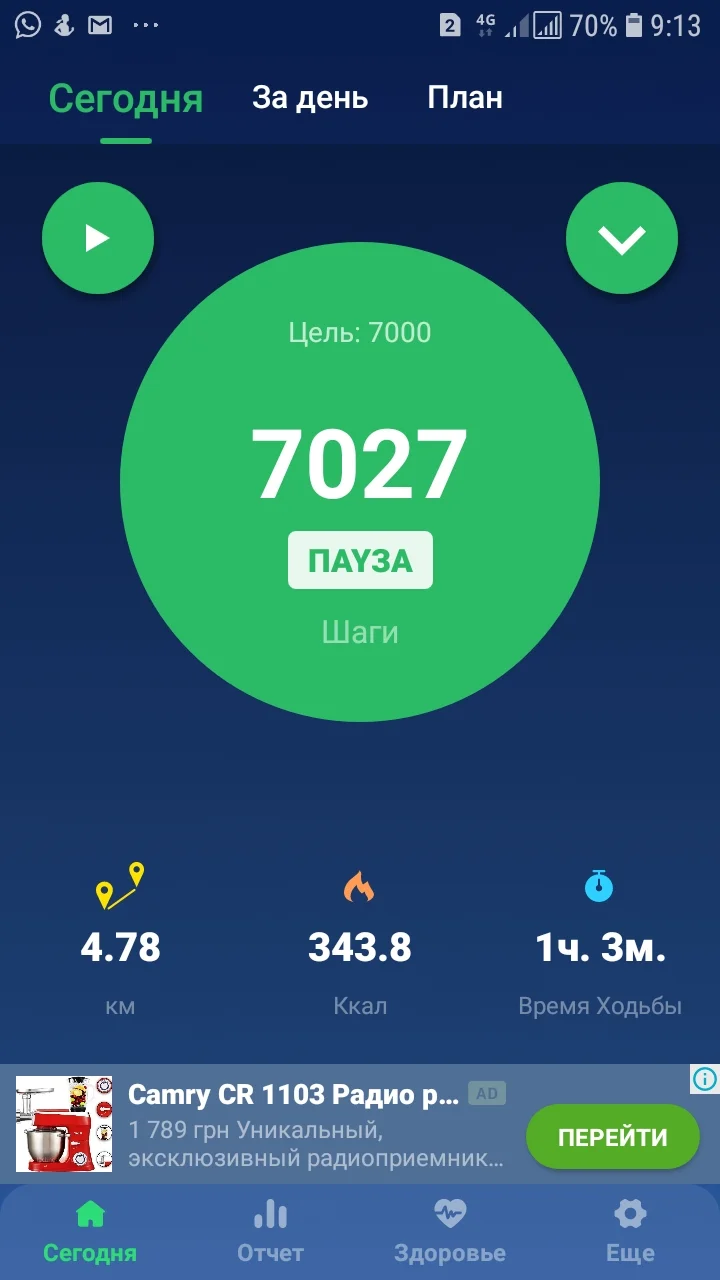
Task: Start step tracking with the play button
Action: (x=98, y=237)
